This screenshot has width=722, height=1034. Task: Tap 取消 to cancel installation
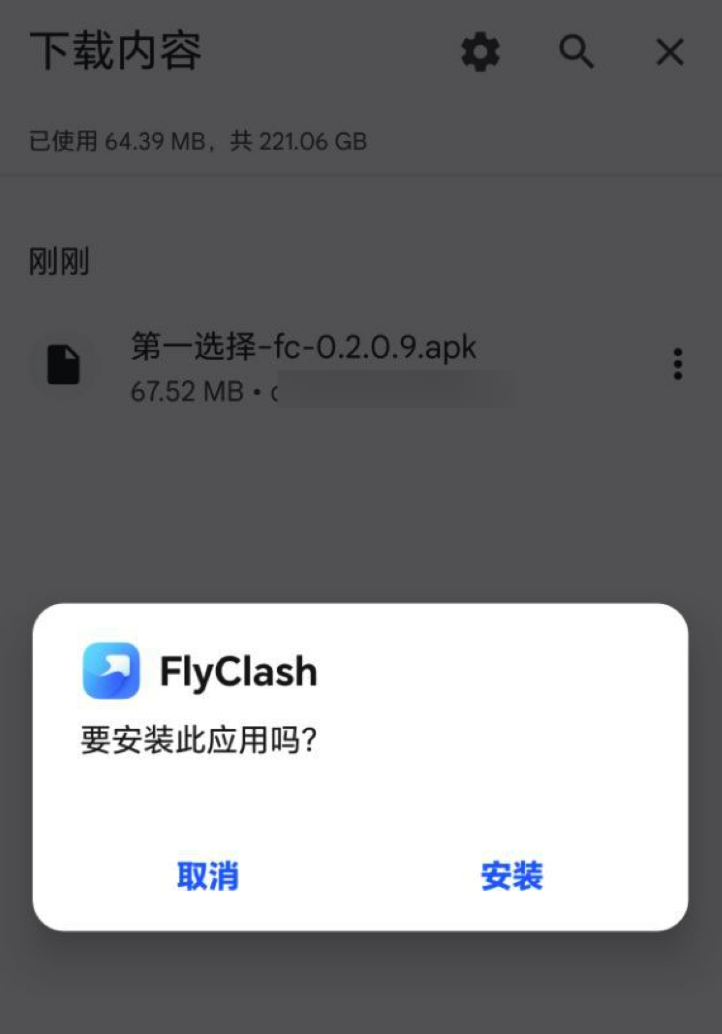207,877
